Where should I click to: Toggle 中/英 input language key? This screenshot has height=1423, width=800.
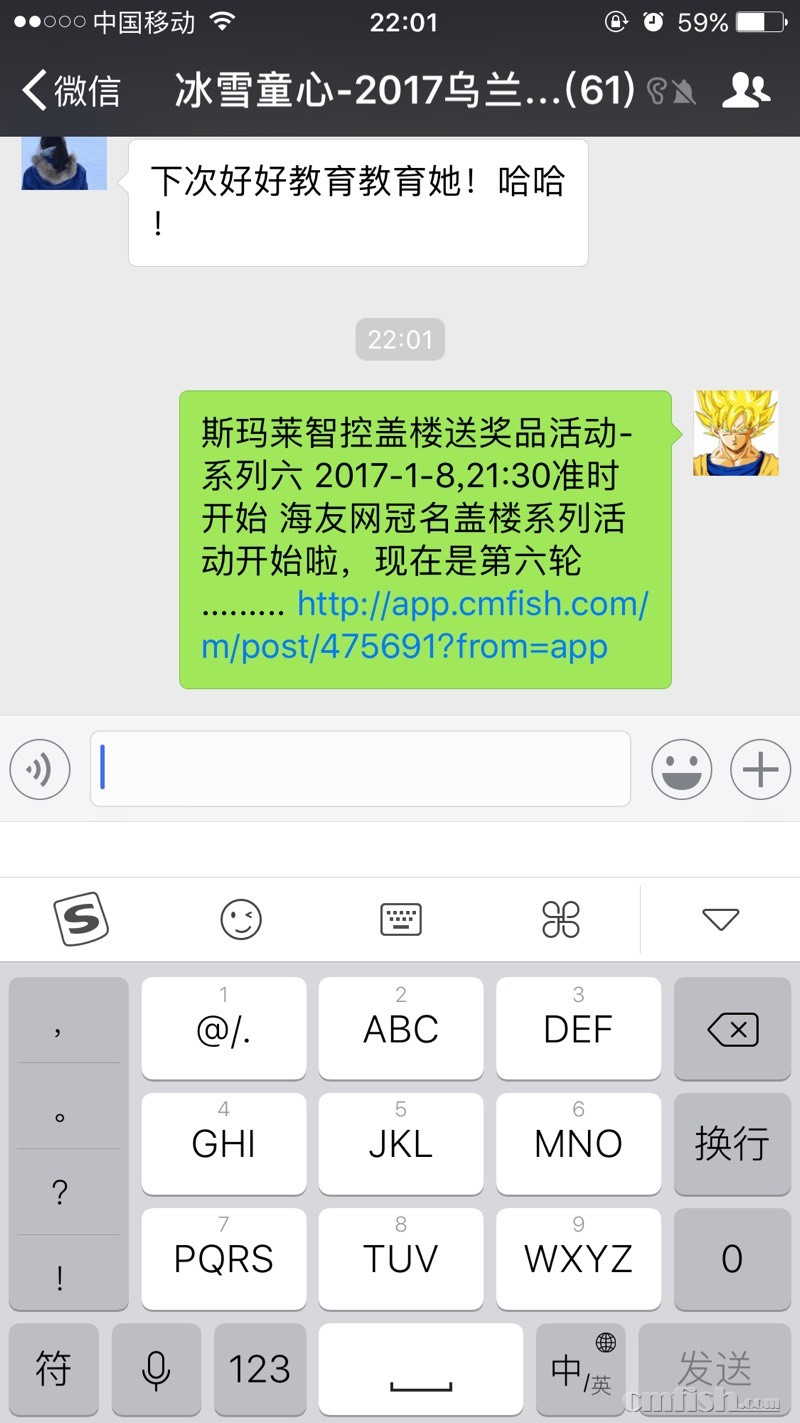(x=582, y=1369)
